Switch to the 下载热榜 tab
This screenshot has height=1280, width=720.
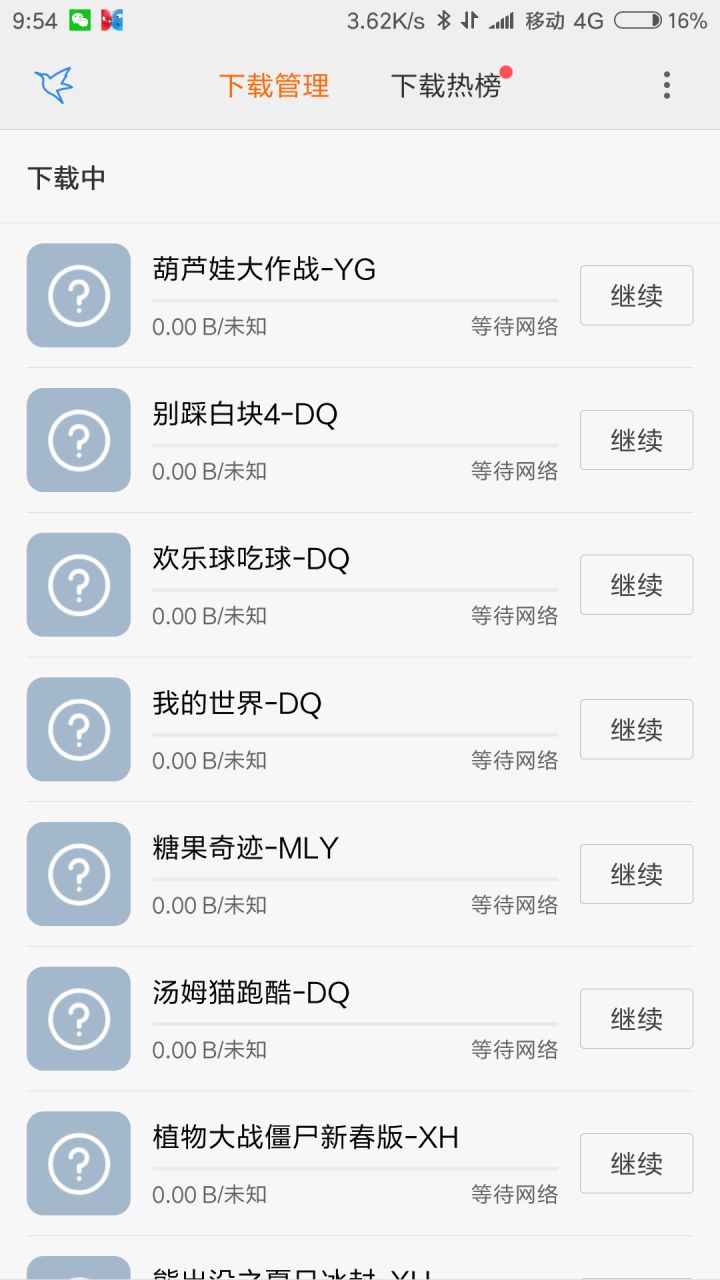coord(446,86)
